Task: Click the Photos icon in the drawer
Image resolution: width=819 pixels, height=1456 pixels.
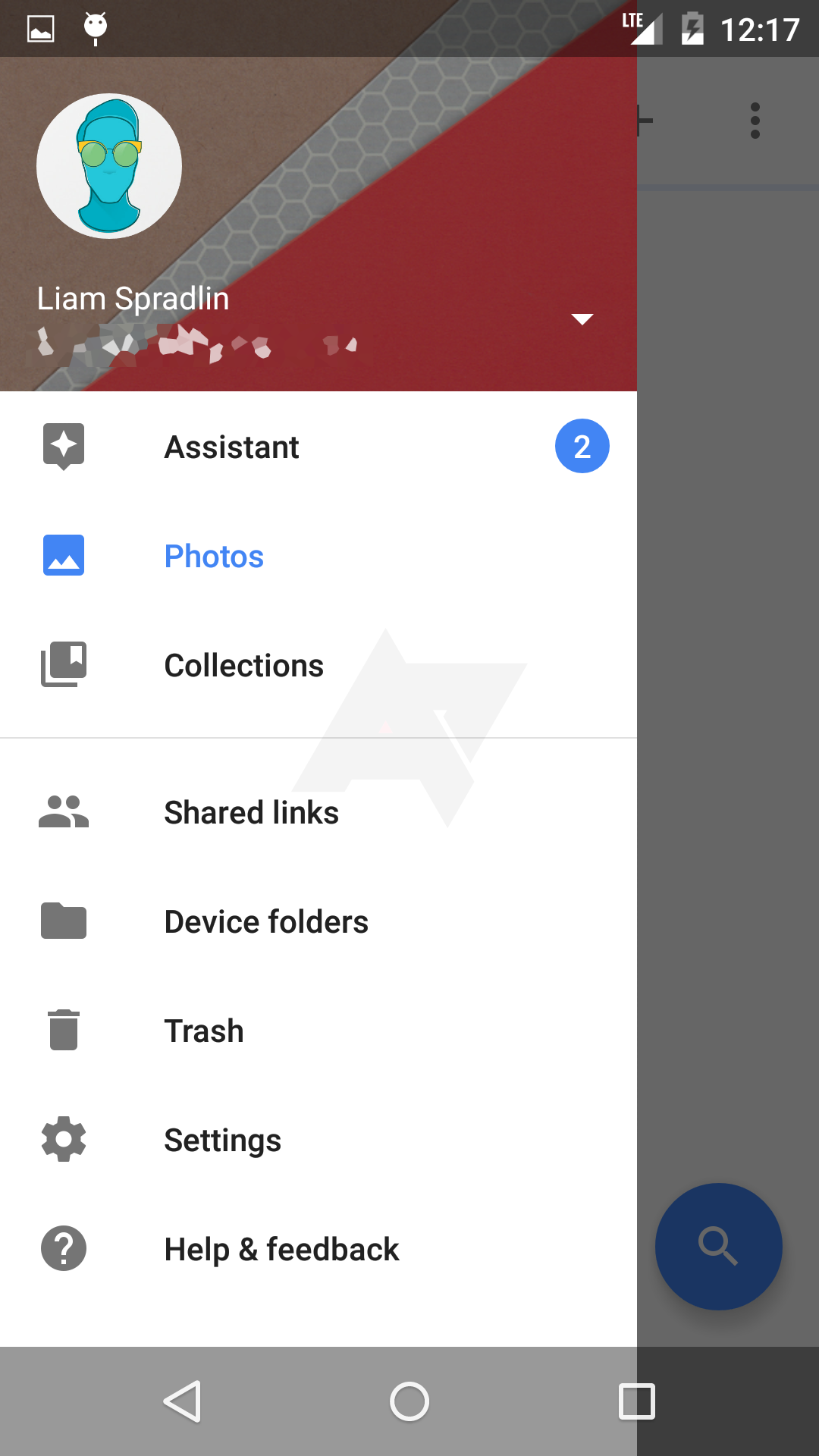Action: [x=64, y=556]
